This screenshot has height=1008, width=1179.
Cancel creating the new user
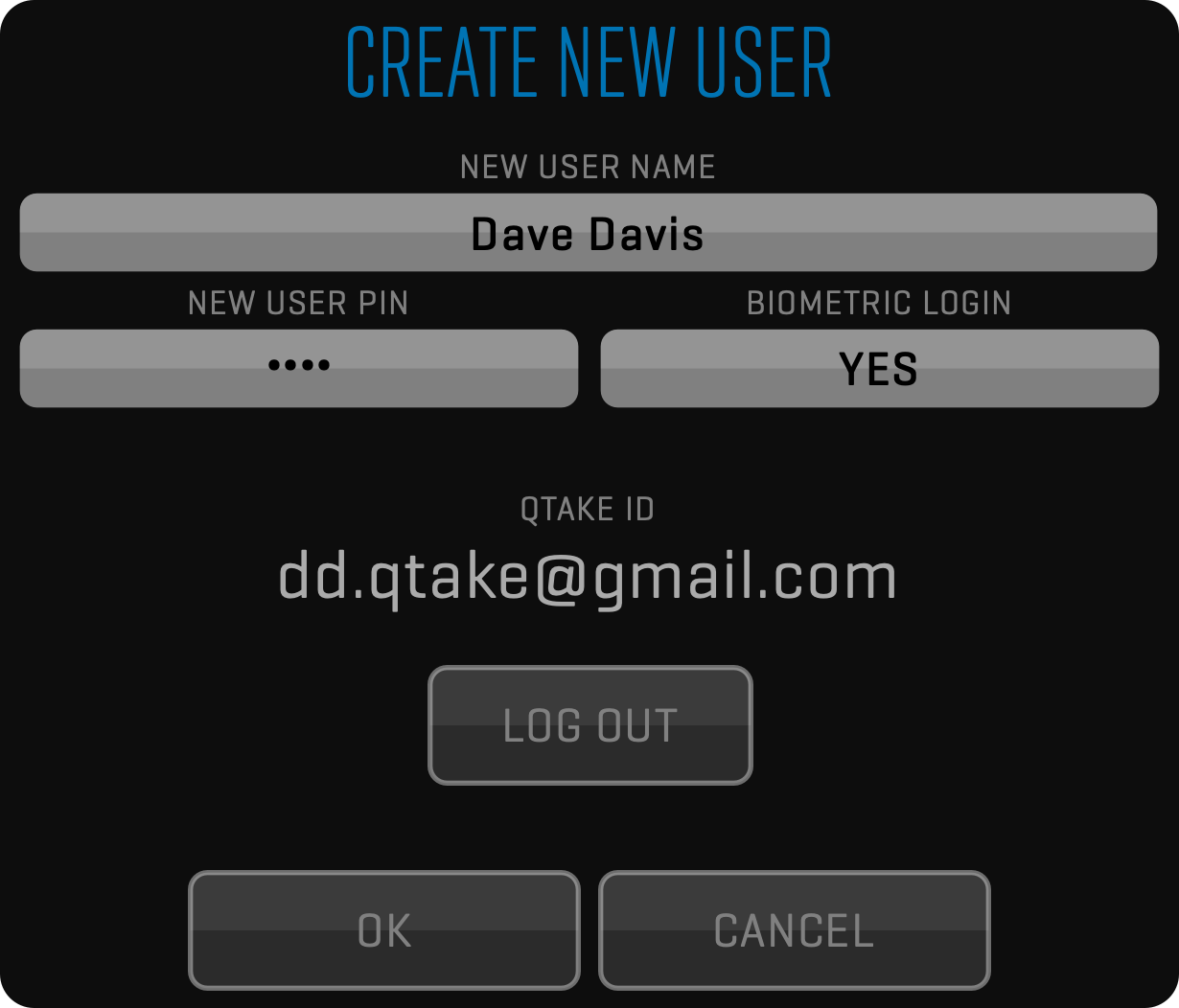794,929
